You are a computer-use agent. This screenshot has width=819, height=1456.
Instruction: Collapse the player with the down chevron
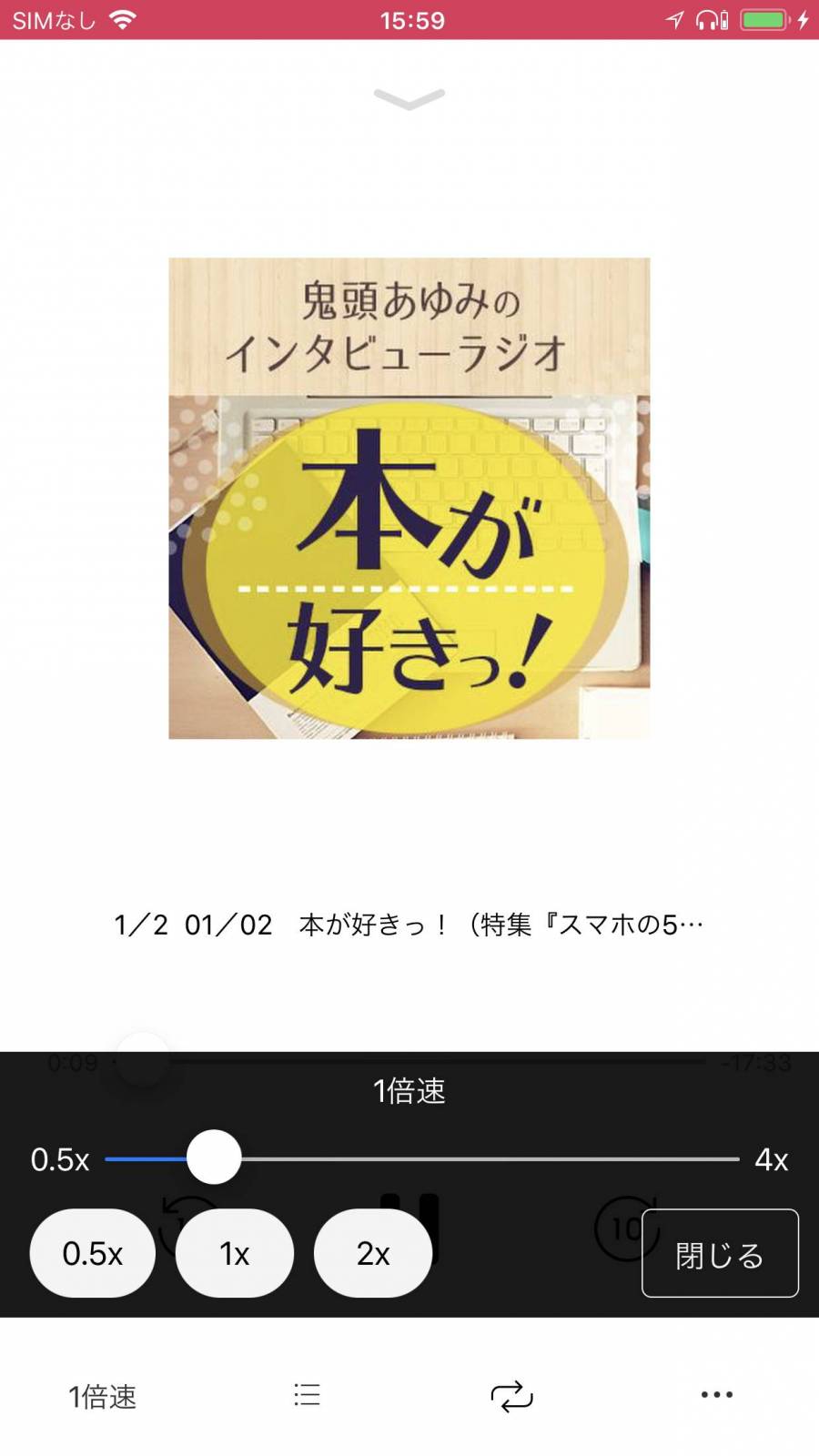tap(409, 98)
